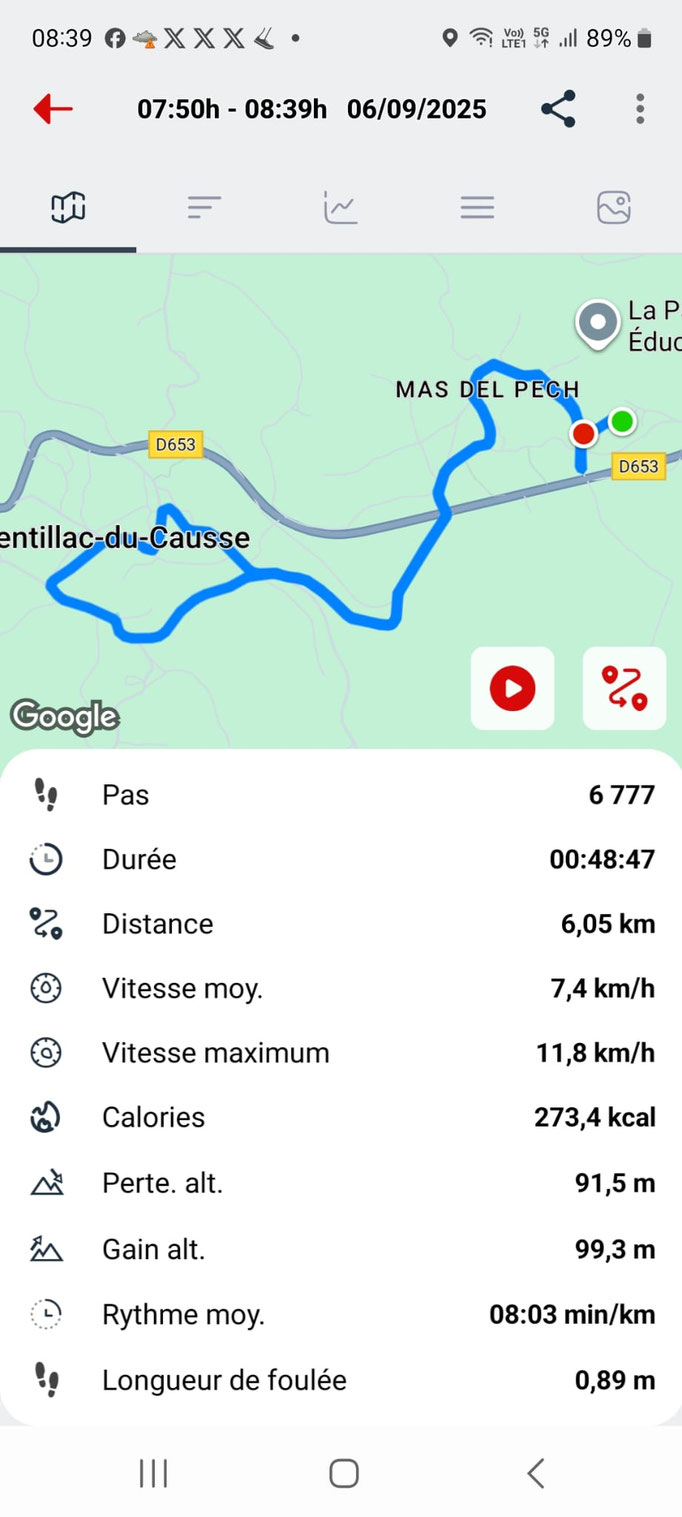Viewport: 682px width, 1517px height.
Task: Open the three-dot overflow menu
Action: click(x=640, y=109)
